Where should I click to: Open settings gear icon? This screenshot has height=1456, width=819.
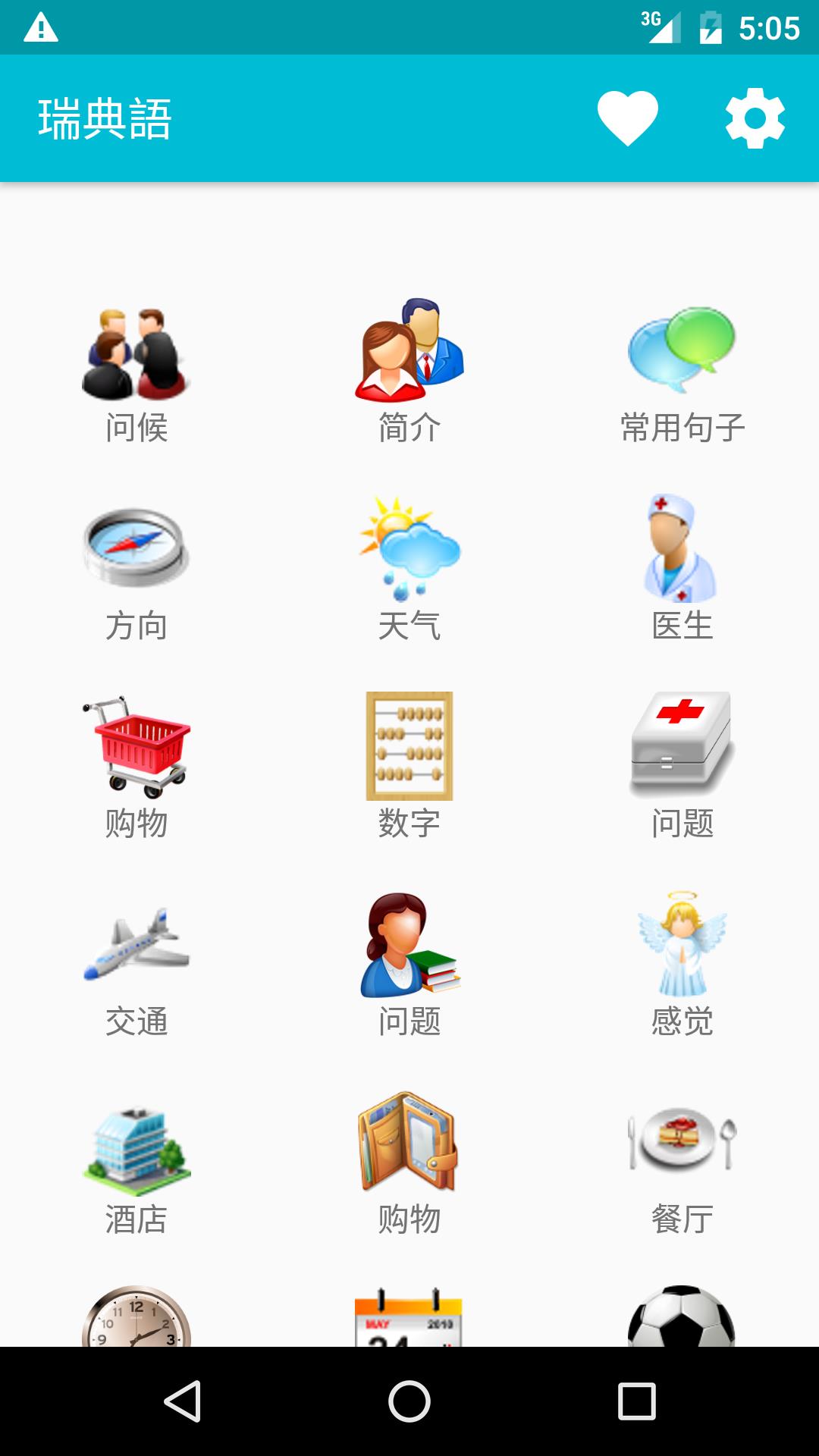(x=755, y=118)
